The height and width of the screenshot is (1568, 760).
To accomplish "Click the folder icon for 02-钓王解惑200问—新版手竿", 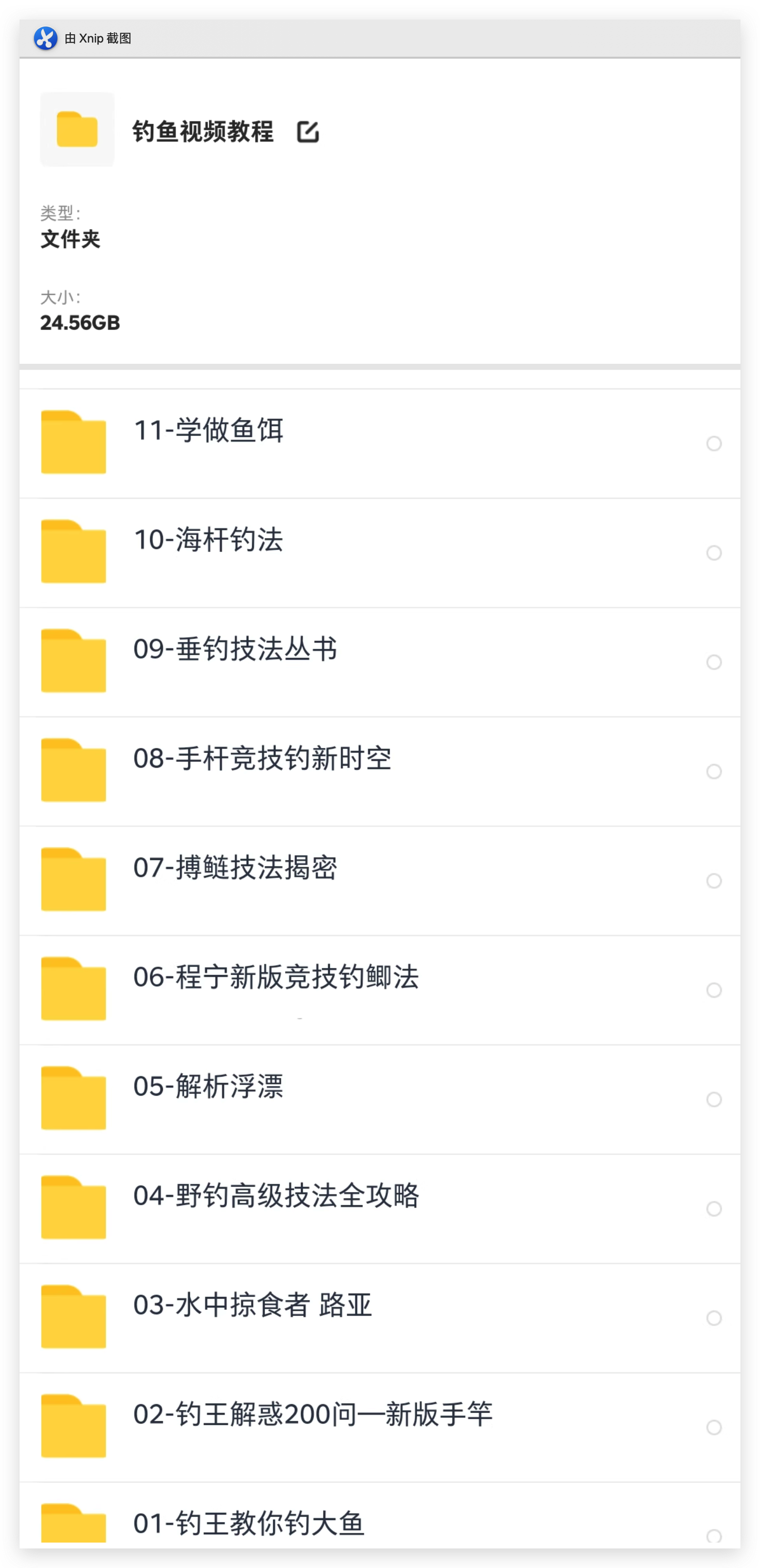I will [x=73, y=1426].
